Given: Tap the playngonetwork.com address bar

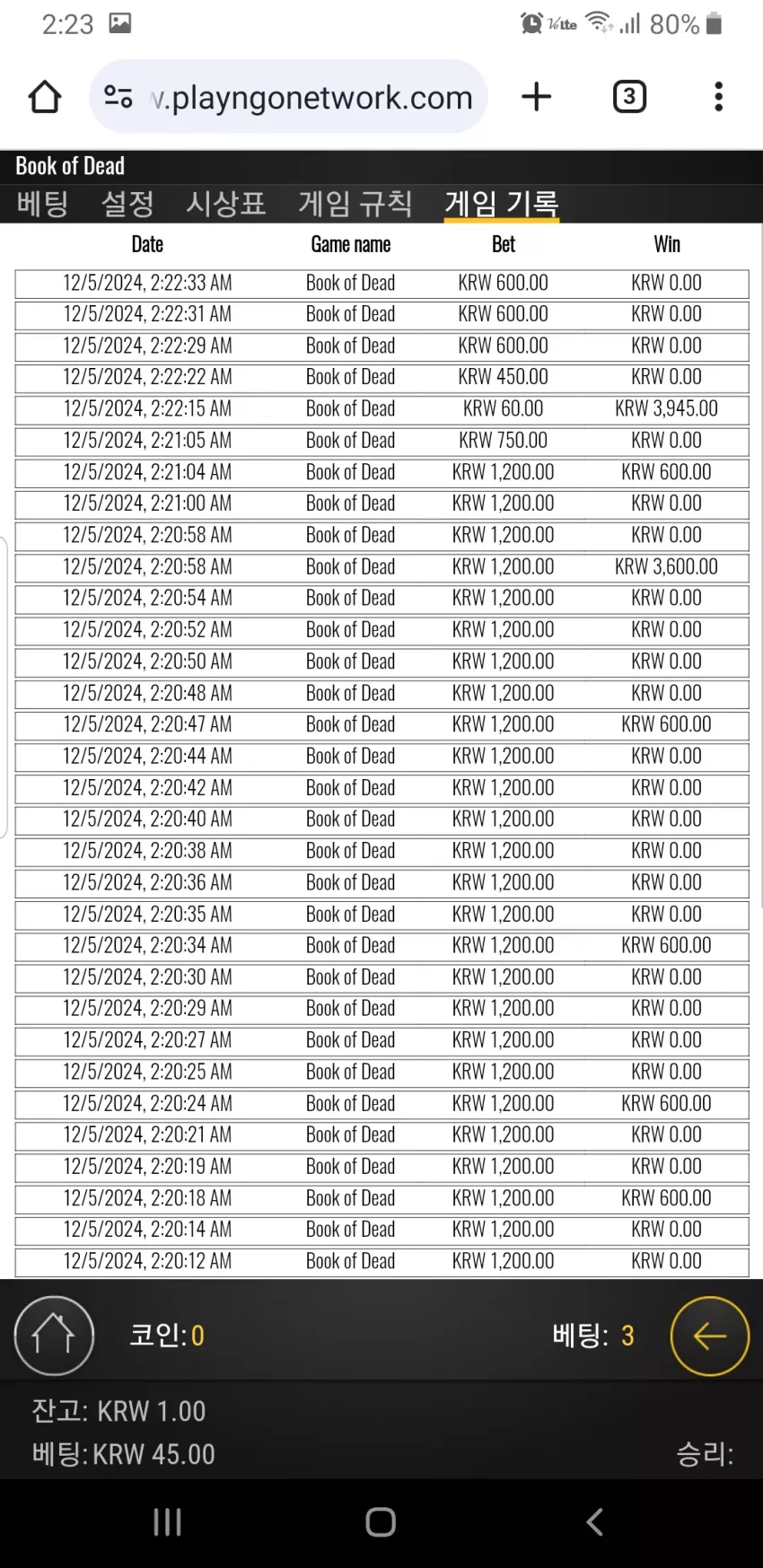Looking at the screenshot, I should (x=288, y=97).
